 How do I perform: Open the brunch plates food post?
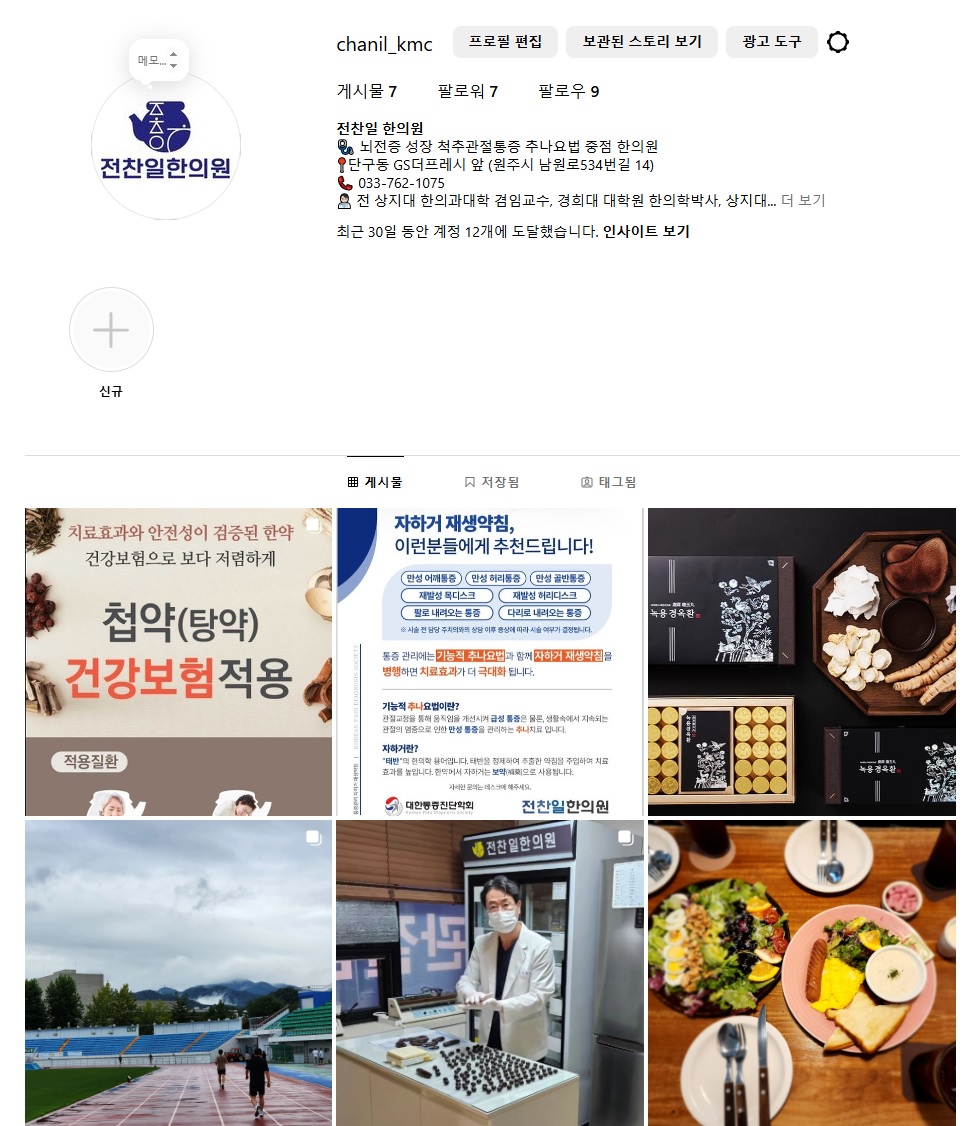pos(802,973)
